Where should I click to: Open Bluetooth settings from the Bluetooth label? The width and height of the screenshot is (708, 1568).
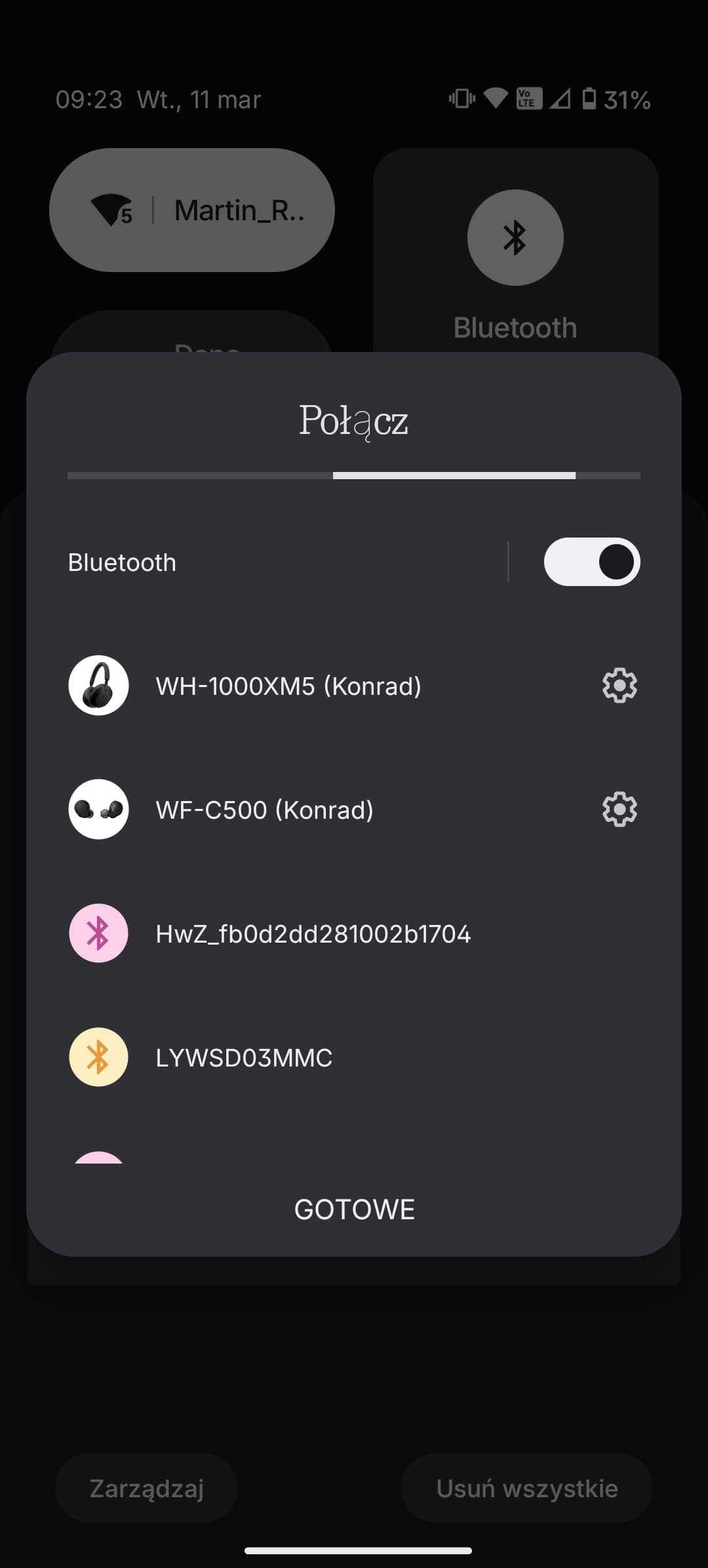pos(122,562)
